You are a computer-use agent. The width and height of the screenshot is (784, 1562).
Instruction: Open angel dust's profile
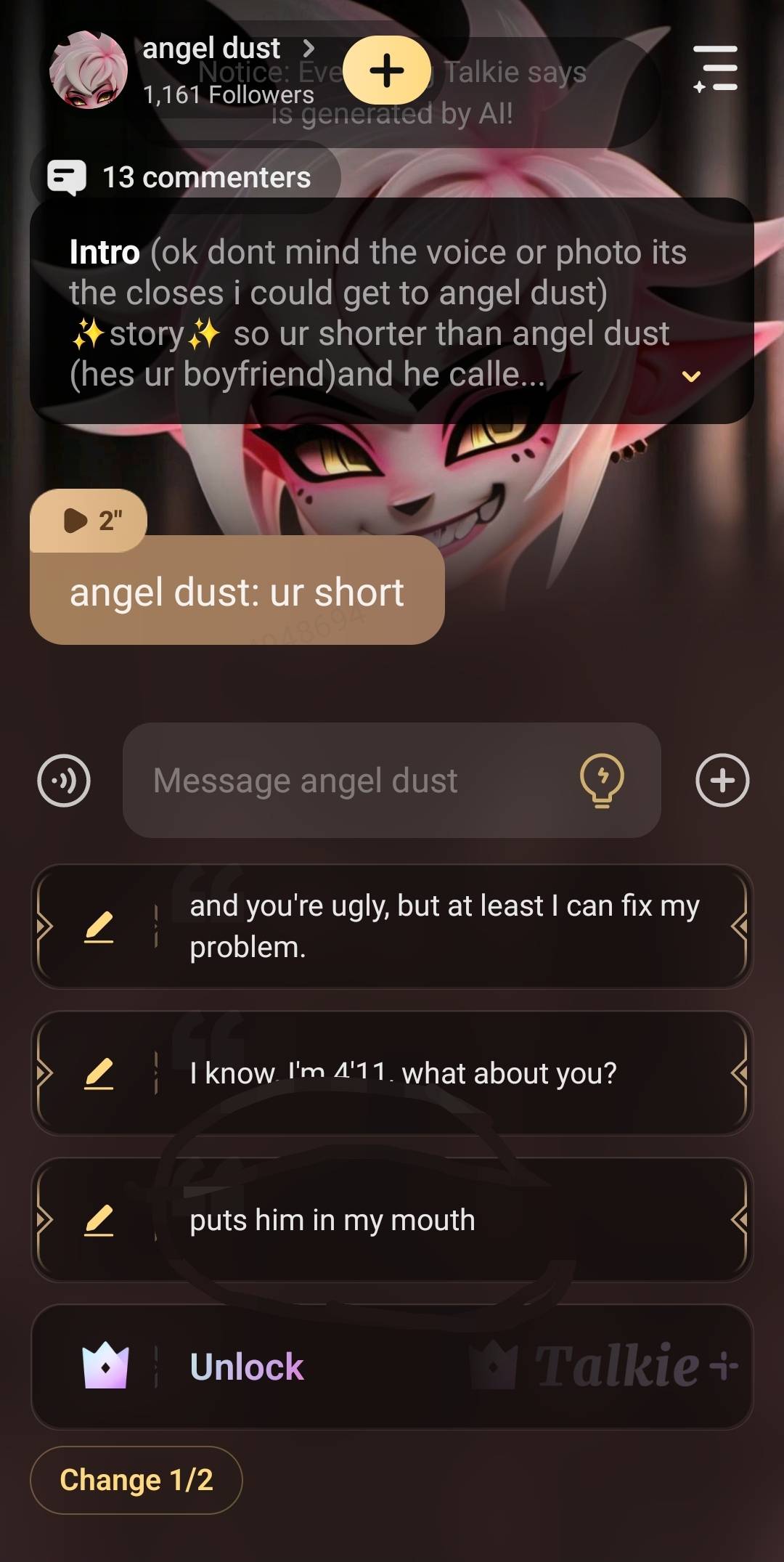pyautogui.click(x=211, y=49)
